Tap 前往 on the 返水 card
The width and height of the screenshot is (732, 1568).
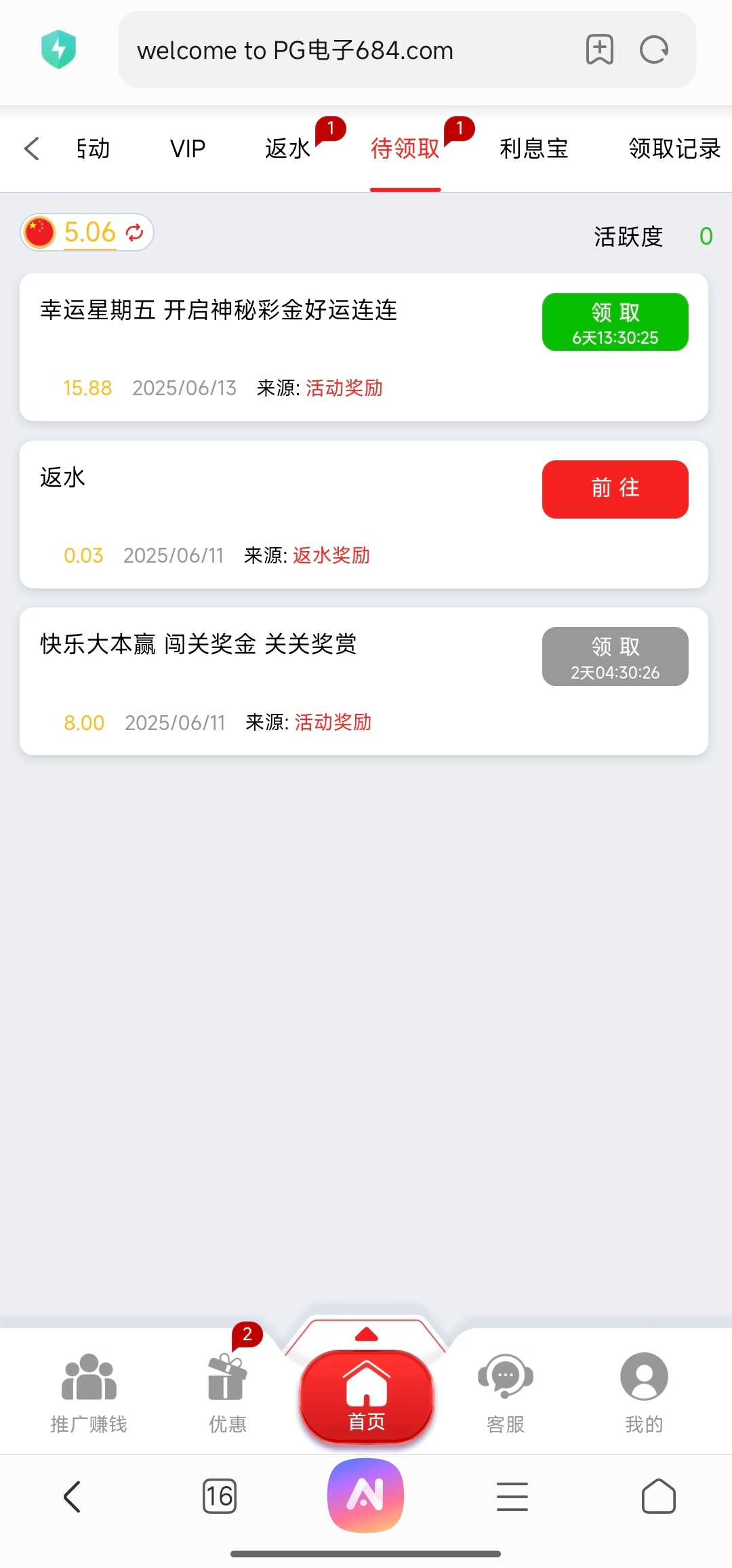coord(615,489)
